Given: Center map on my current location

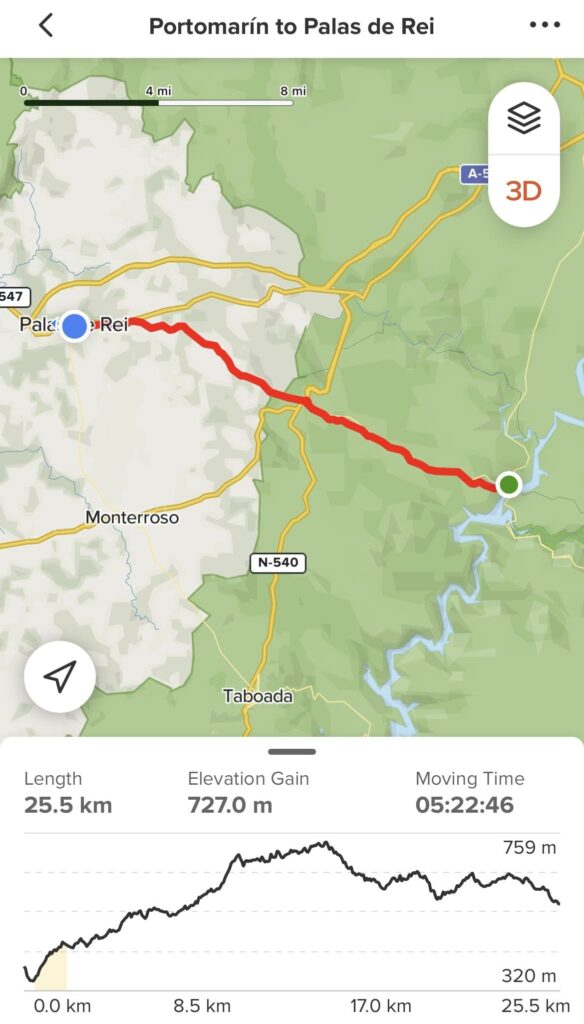Looking at the screenshot, I should coord(60,677).
